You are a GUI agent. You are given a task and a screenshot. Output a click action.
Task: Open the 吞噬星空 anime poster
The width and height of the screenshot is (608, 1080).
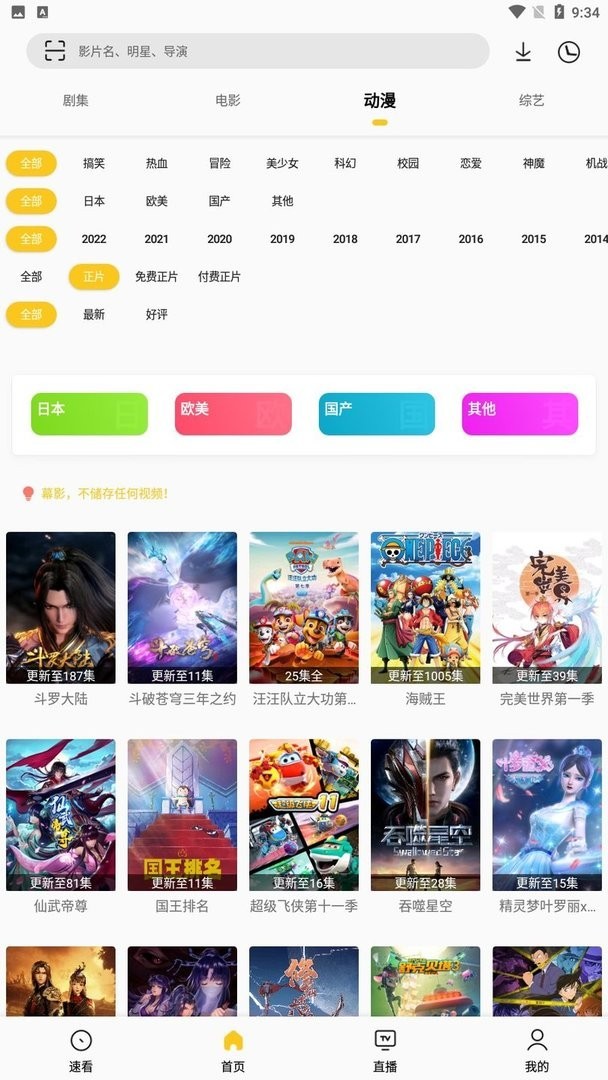pos(425,815)
